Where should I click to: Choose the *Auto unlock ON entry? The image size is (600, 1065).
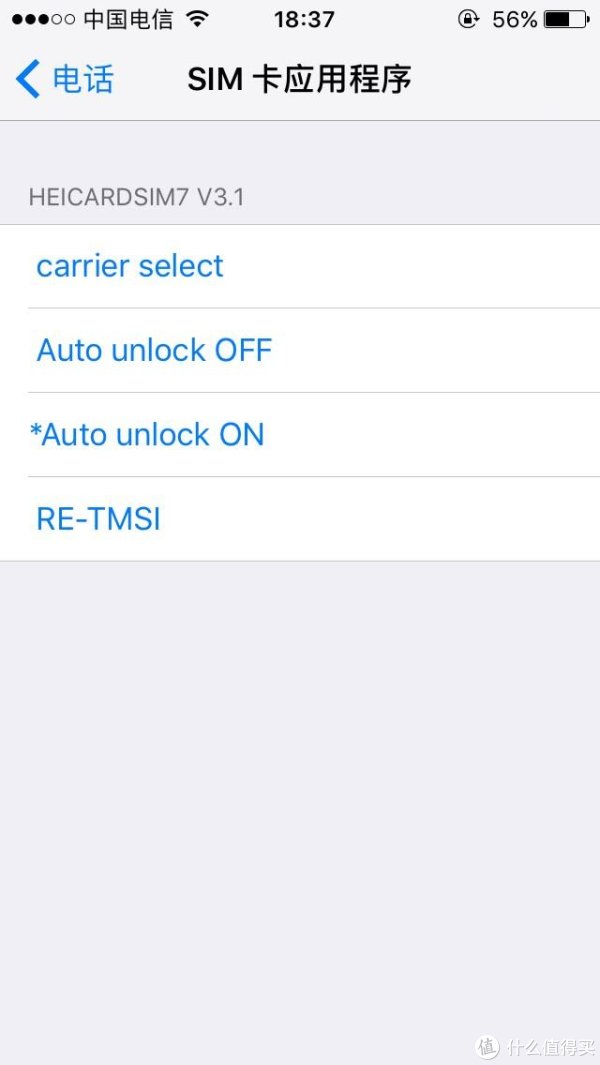(300, 435)
